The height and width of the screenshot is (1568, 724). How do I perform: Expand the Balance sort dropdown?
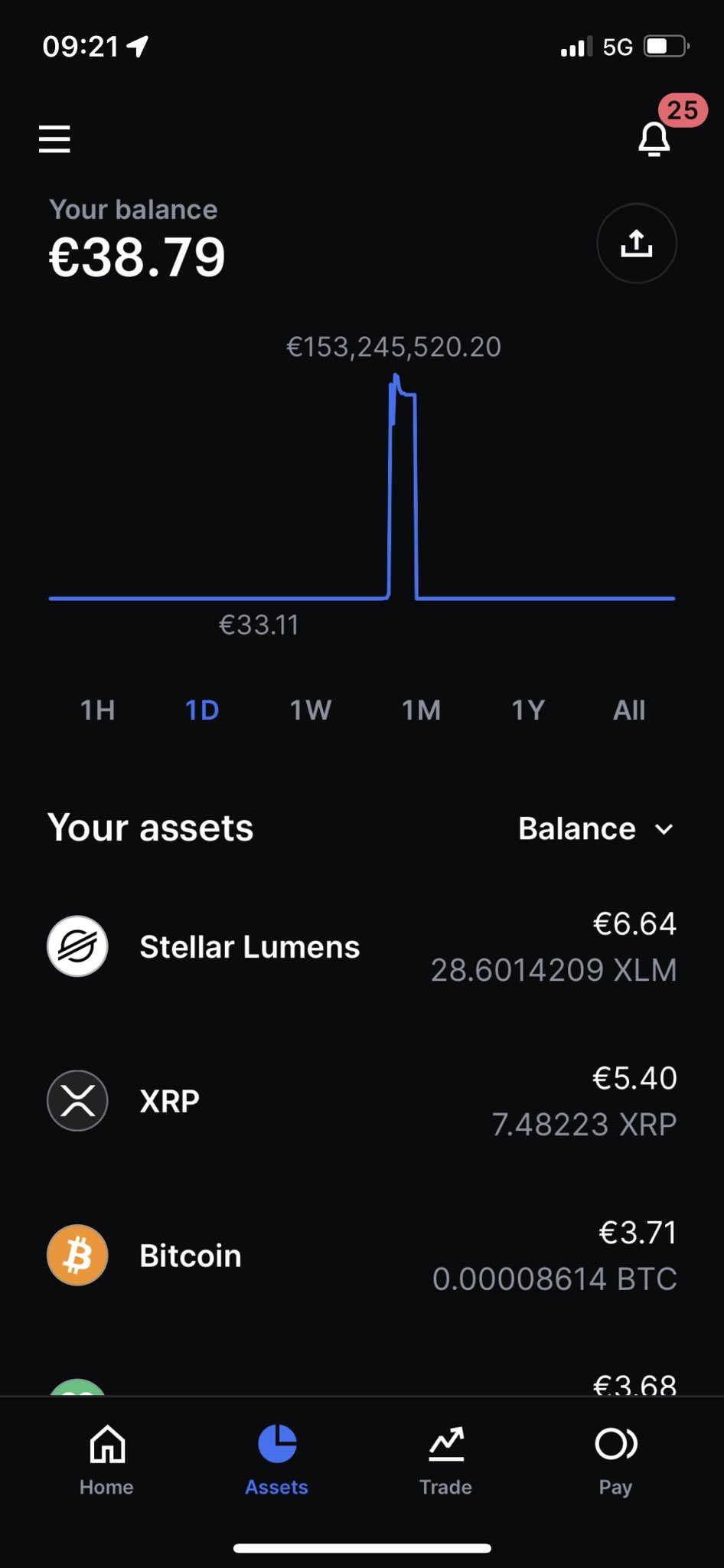[596, 828]
